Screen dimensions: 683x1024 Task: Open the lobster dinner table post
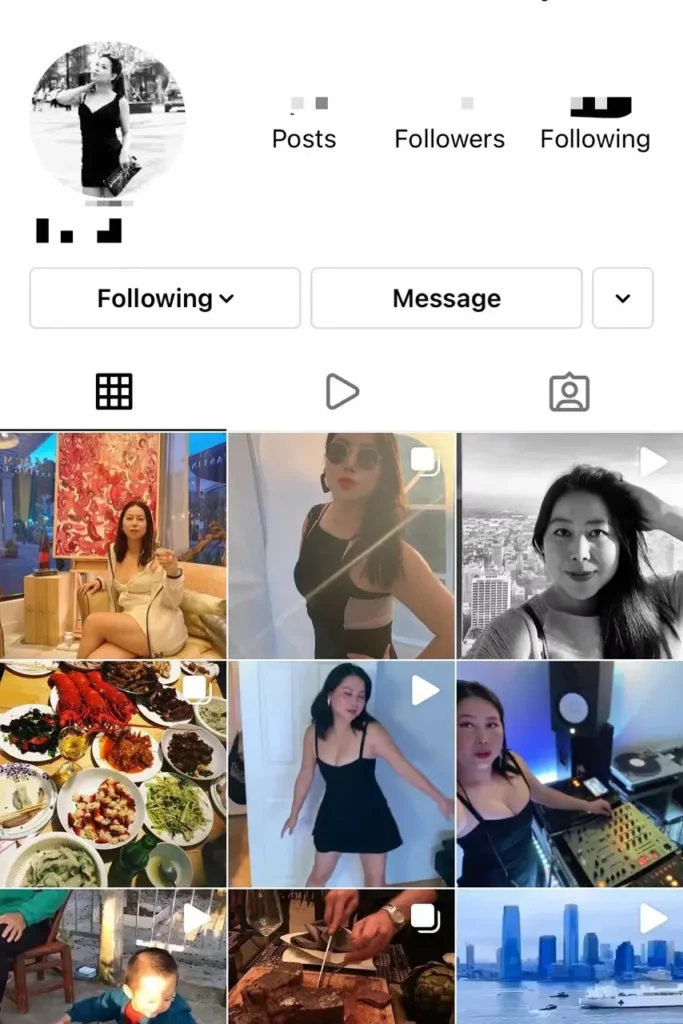click(113, 773)
